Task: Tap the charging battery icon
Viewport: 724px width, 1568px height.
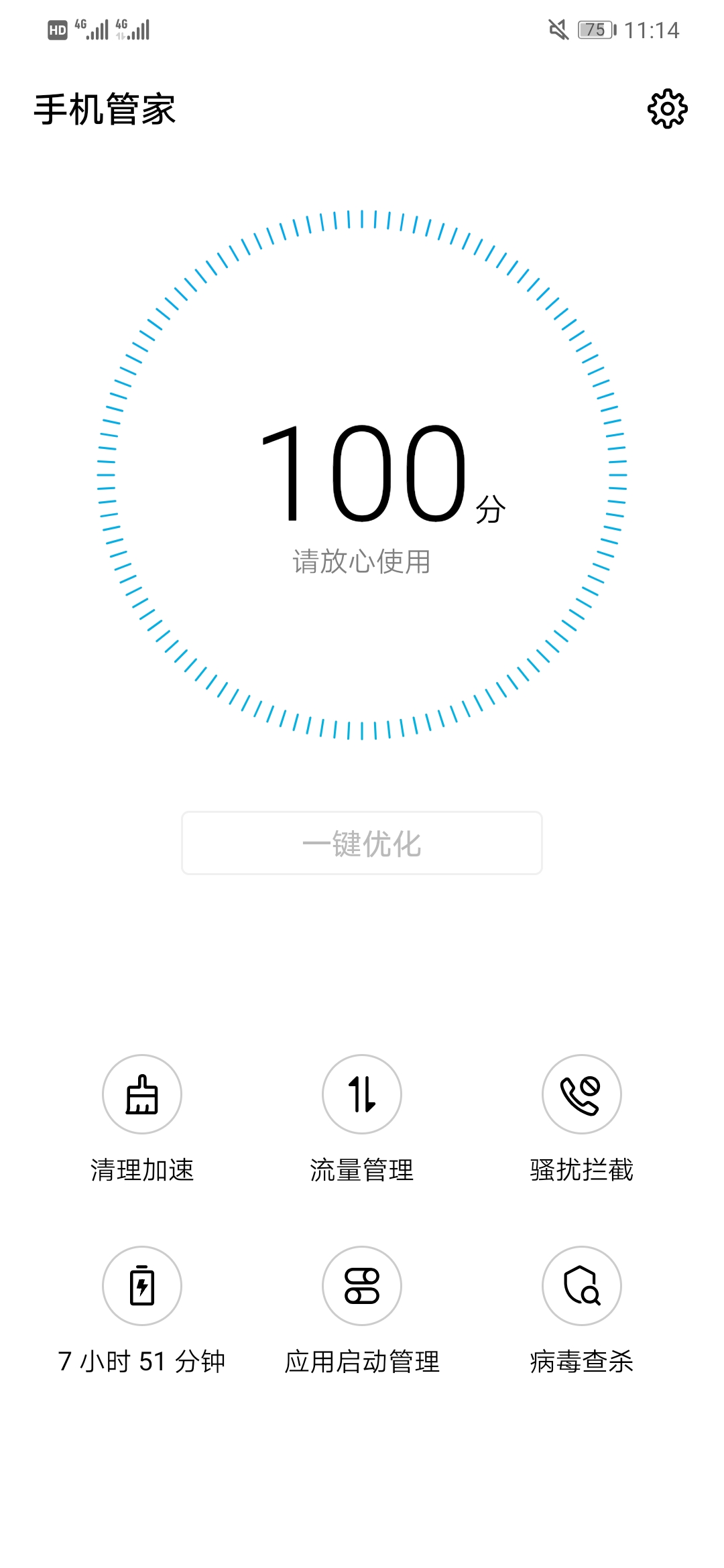Action: [142, 1285]
